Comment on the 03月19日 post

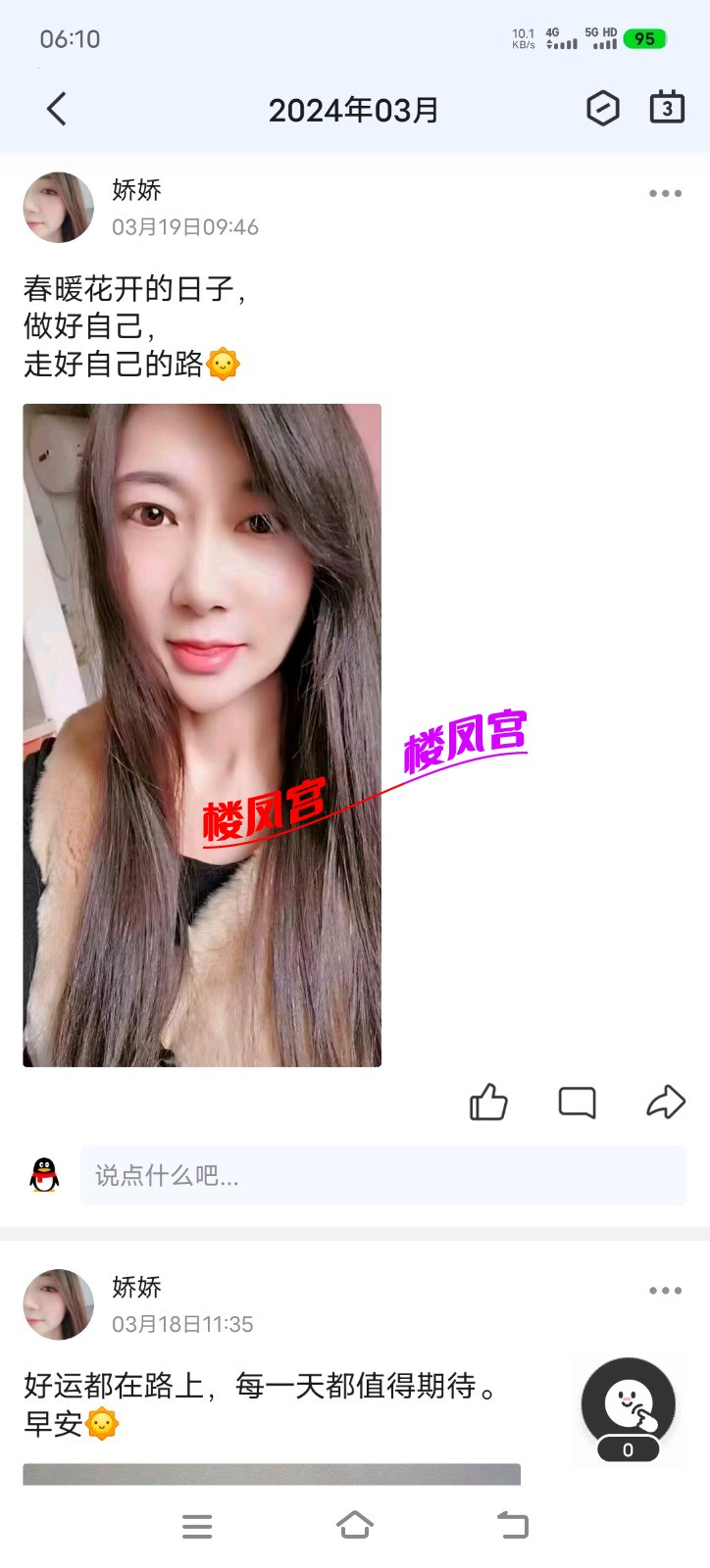tap(577, 1102)
